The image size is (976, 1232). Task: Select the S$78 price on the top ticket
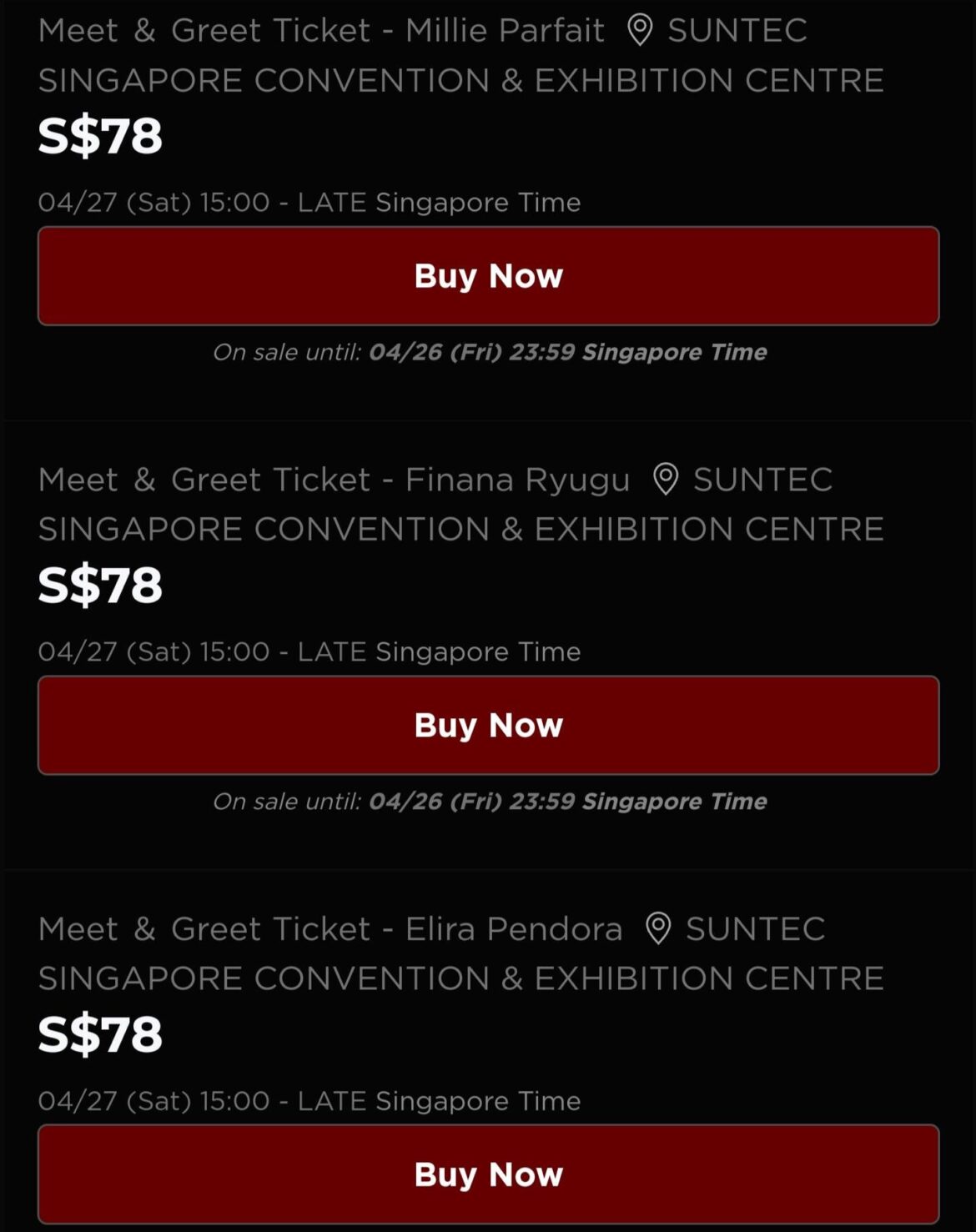tap(98, 136)
